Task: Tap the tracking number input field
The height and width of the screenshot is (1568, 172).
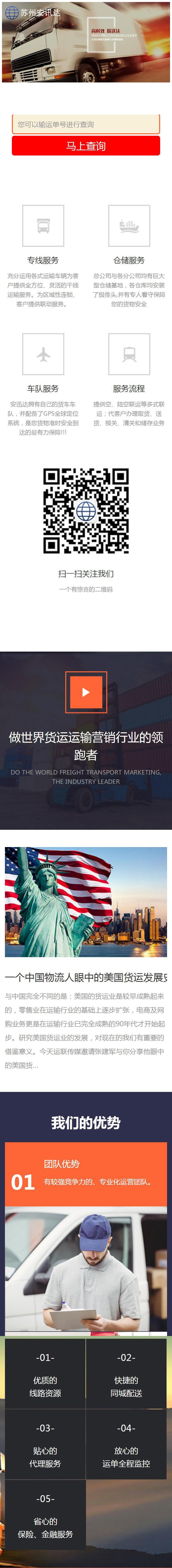Action: tap(86, 124)
